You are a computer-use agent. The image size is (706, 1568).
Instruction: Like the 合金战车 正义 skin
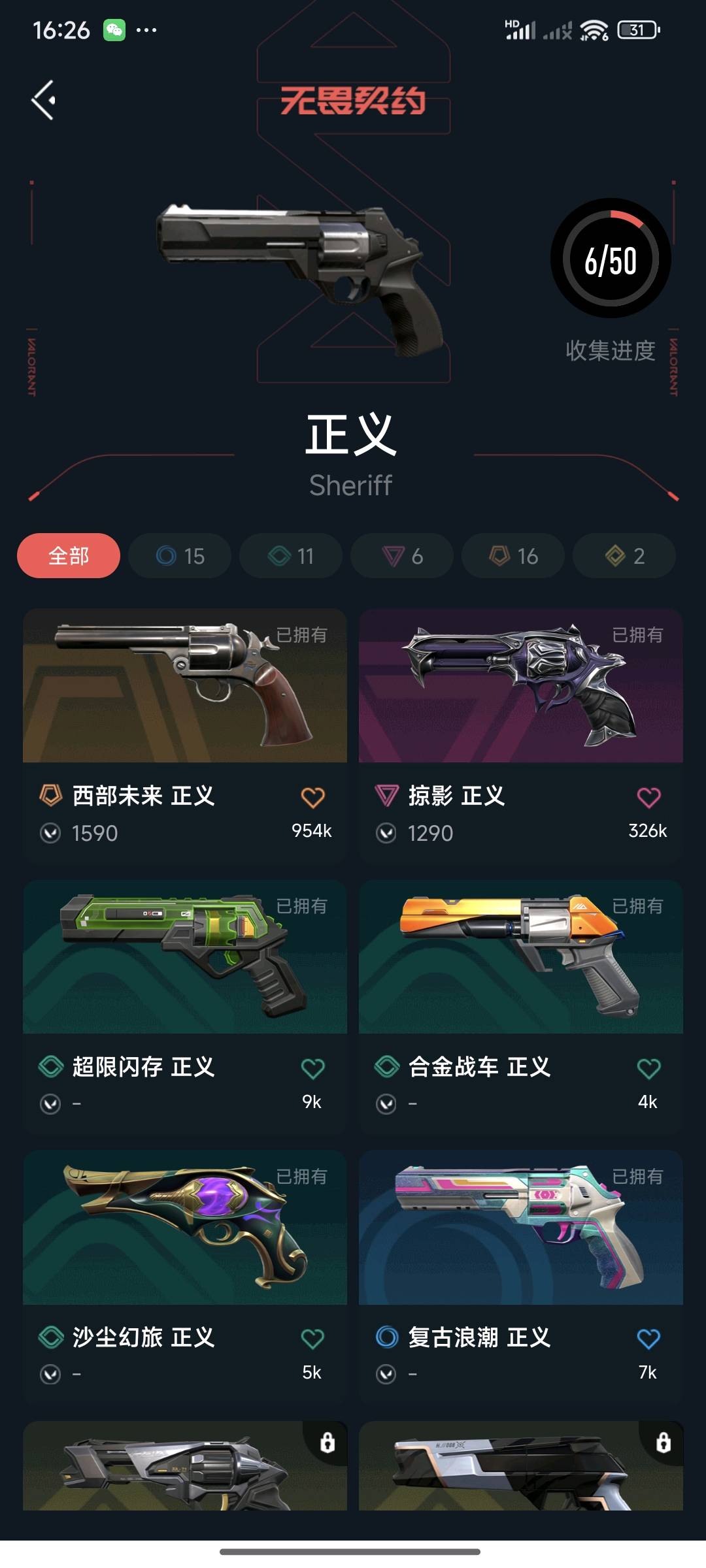click(648, 1068)
